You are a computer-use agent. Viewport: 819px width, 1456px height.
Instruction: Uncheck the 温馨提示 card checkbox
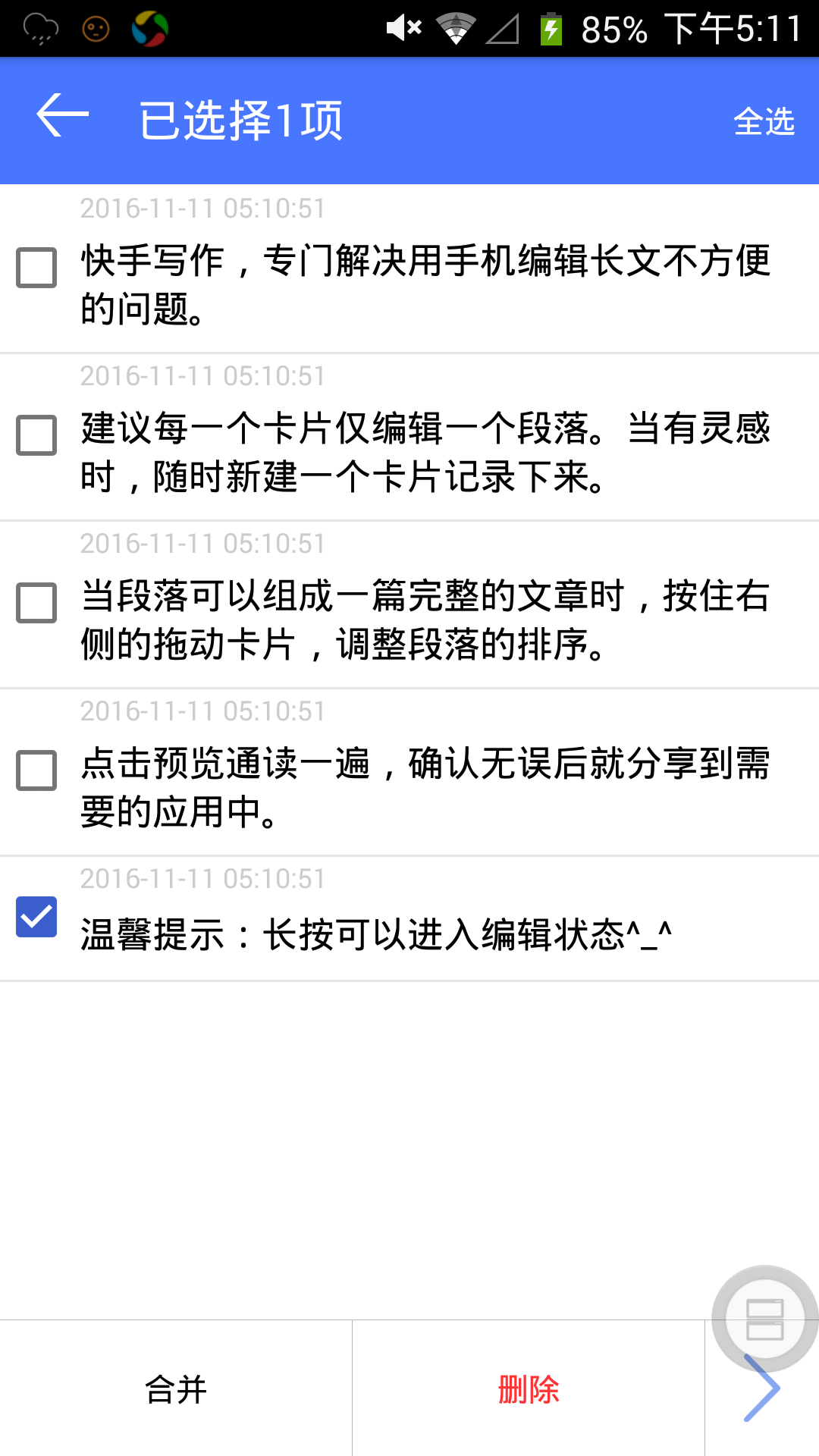(x=36, y=916)
